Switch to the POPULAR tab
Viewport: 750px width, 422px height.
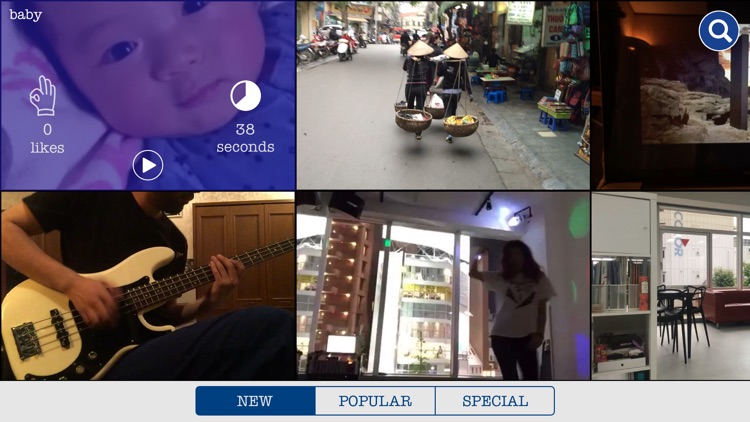[x=375, y=401]
